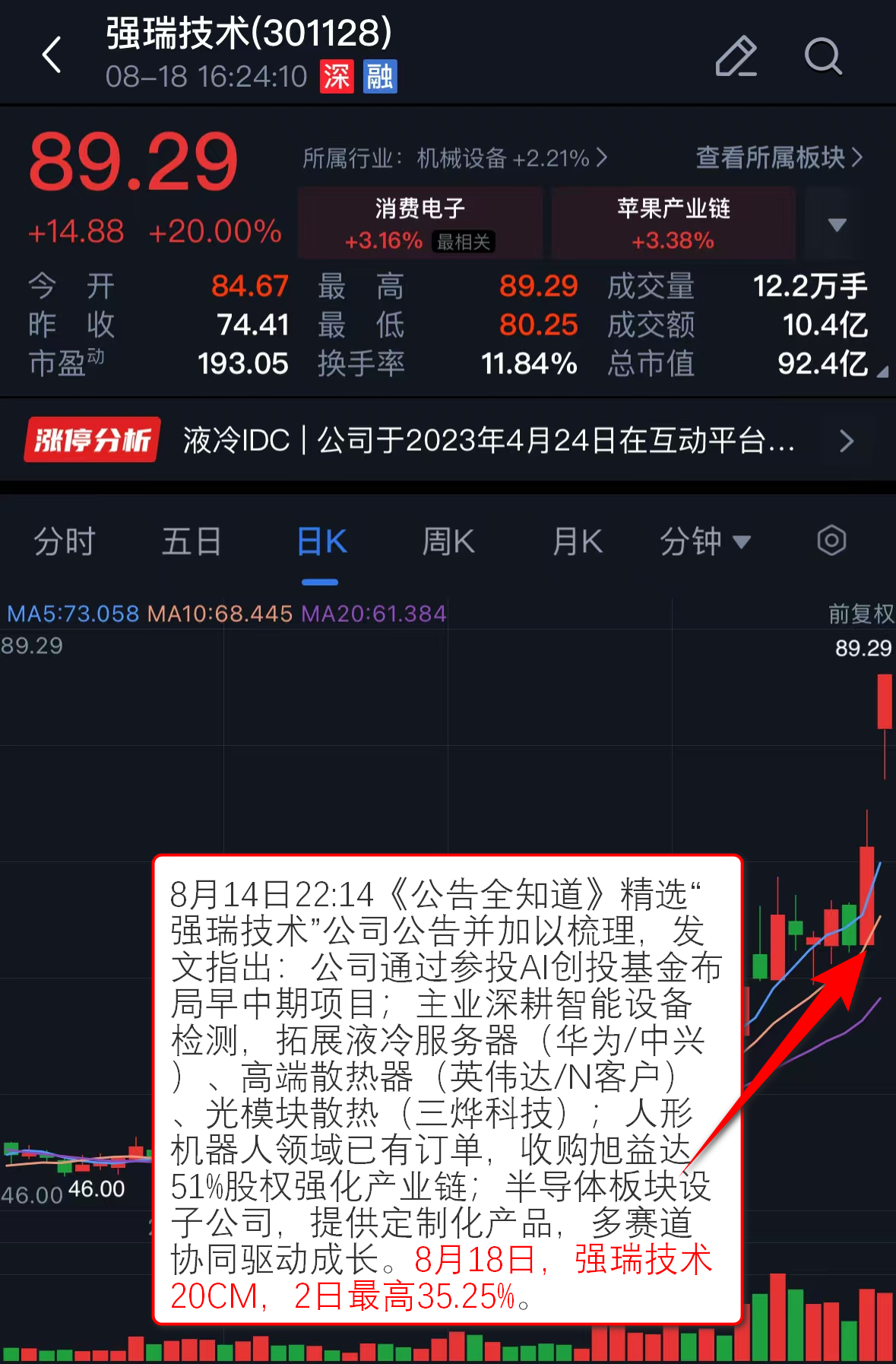Change the 前复权 adjustment setting
Image resolution: width=896 pixels, height=1364 pixels.
[860, 614]
